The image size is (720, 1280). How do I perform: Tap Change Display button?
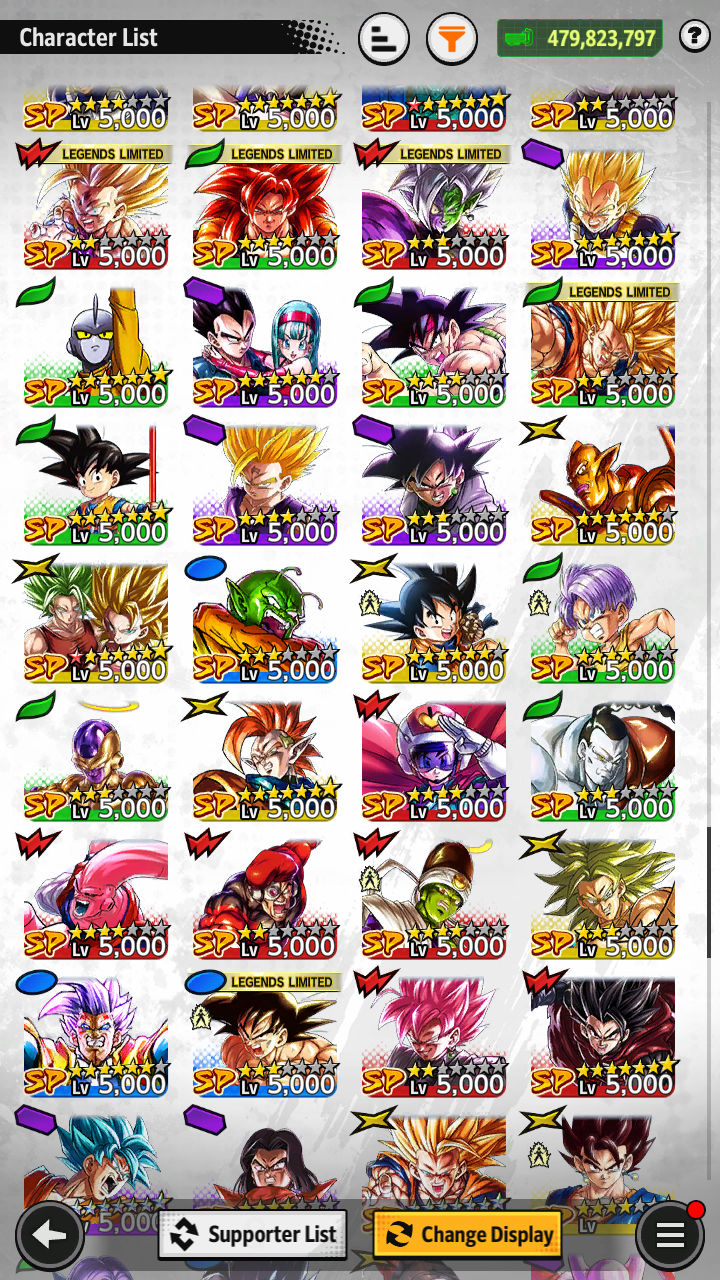point(467,1234)
